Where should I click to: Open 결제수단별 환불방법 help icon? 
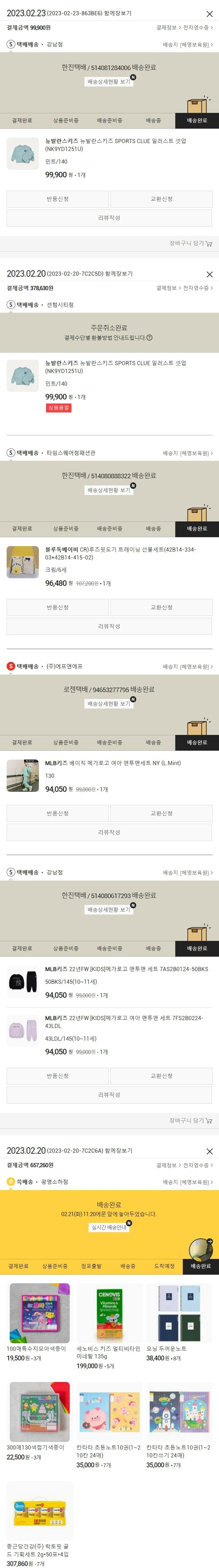(x=150, y=338)
